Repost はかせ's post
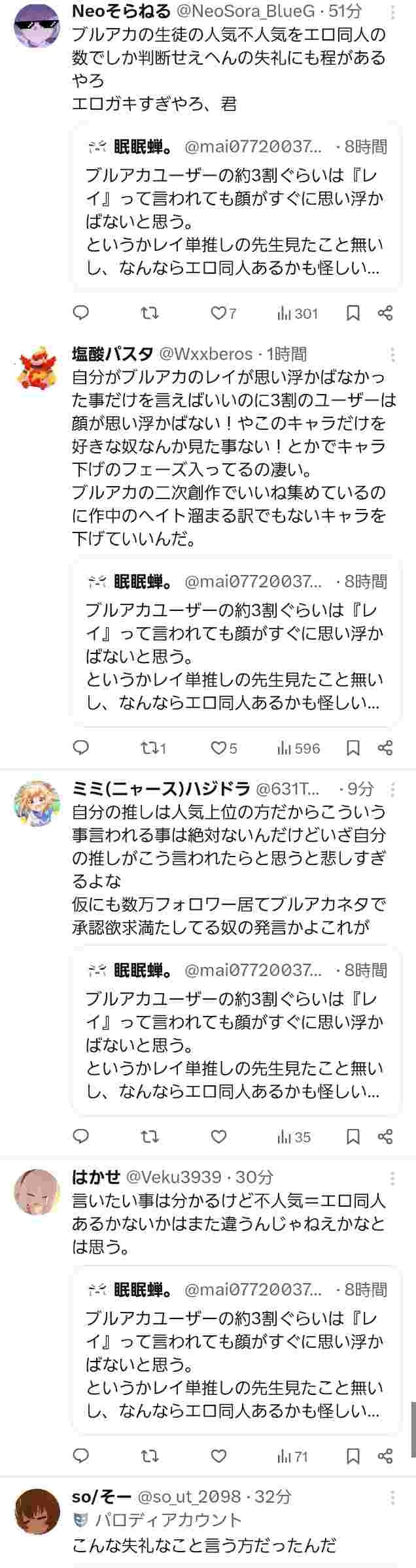This screenshot has height=1568, width=416. [x=150, y=1456]
